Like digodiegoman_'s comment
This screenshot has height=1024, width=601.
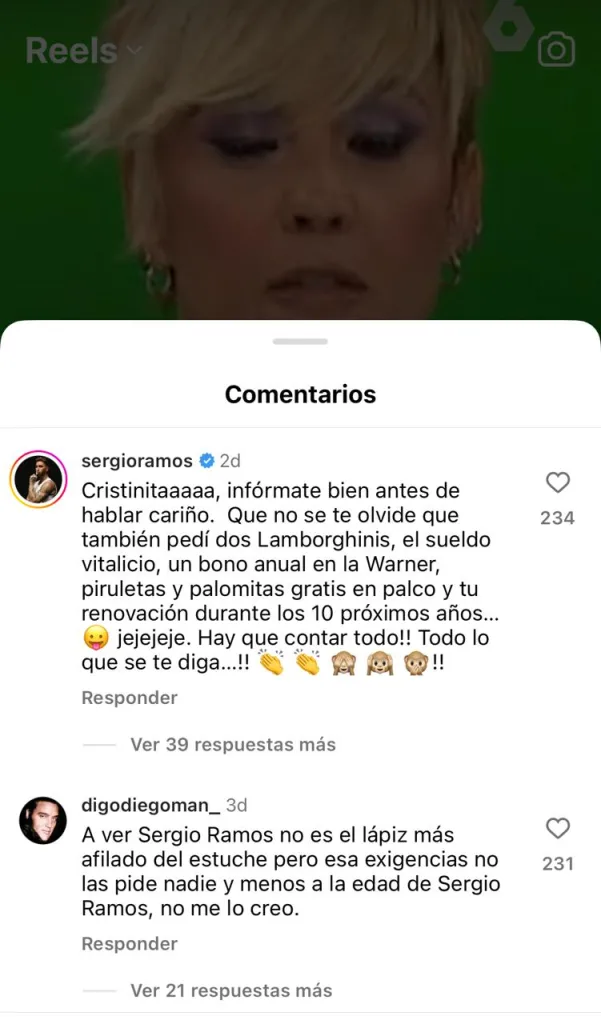pyautogui.click(x=557, y=829)
